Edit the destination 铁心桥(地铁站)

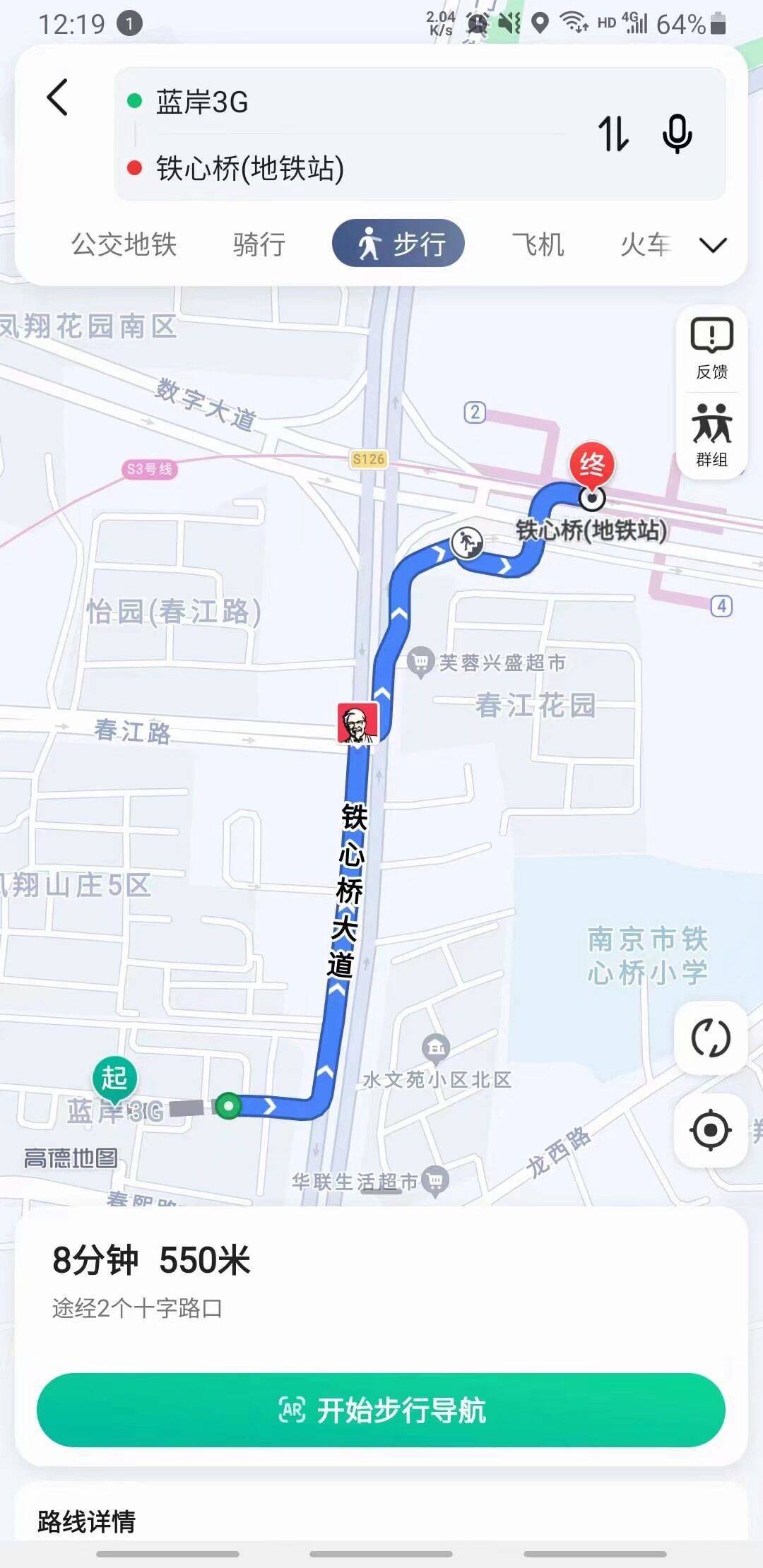click(346, 168)
